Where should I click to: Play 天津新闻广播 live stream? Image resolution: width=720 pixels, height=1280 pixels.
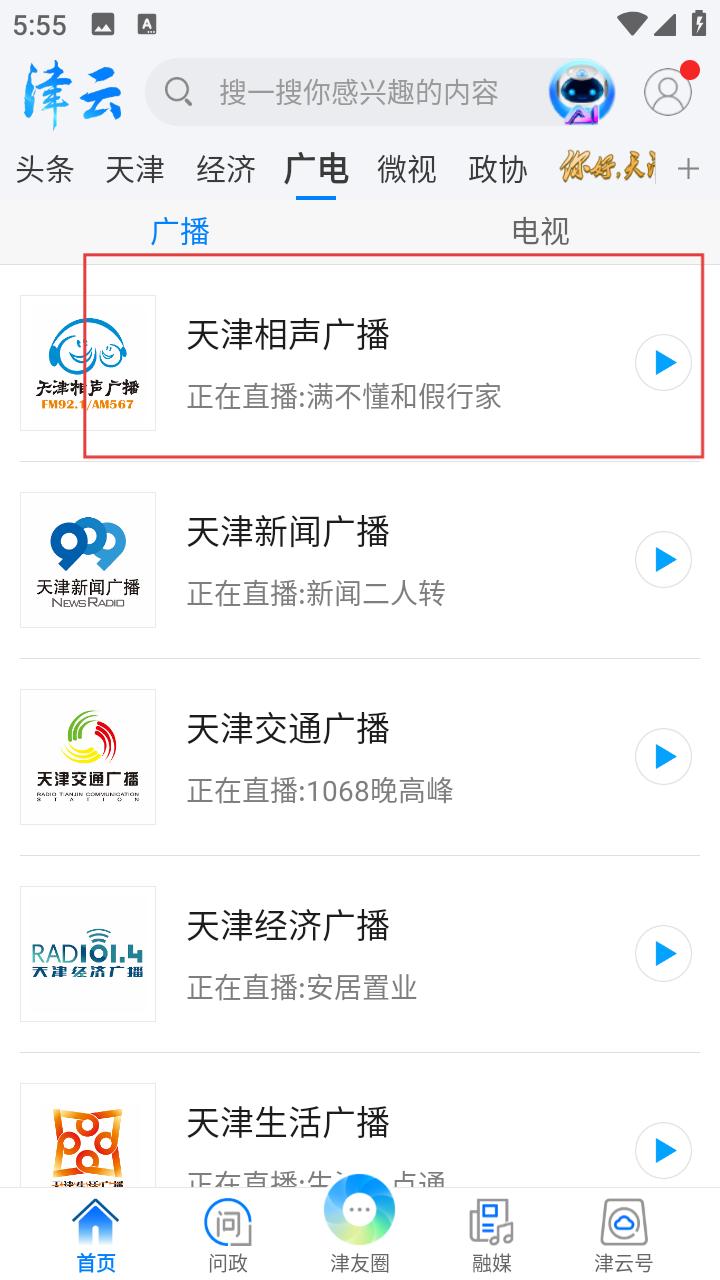tap(664, 560)
